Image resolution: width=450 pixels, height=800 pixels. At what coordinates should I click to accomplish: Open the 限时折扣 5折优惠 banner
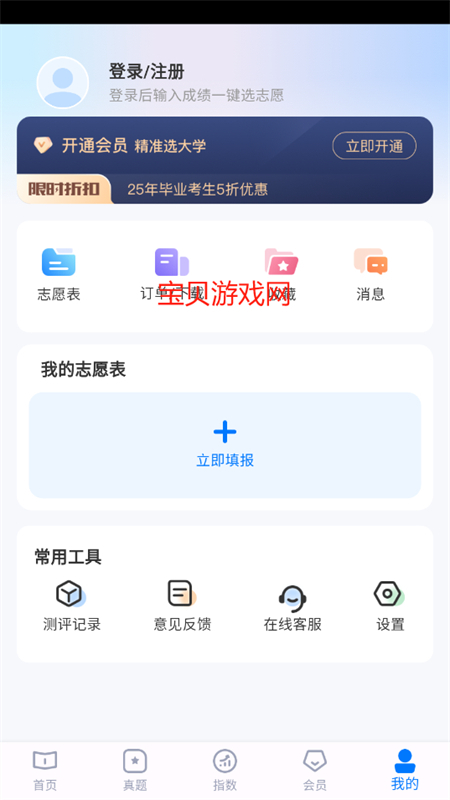[x=225, y=189]
